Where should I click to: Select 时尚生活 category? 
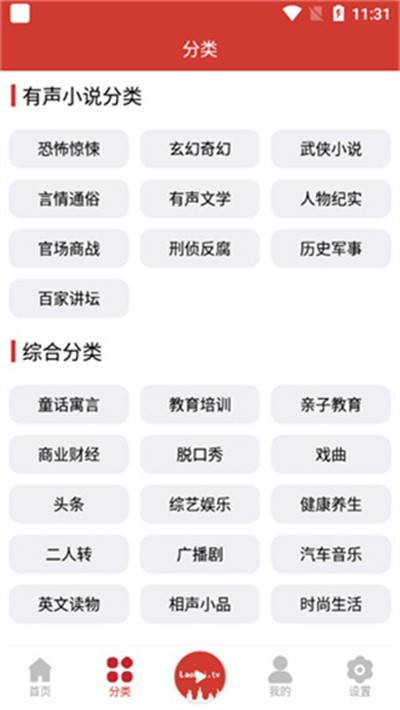pyautogui.click(x=331, y=604)
